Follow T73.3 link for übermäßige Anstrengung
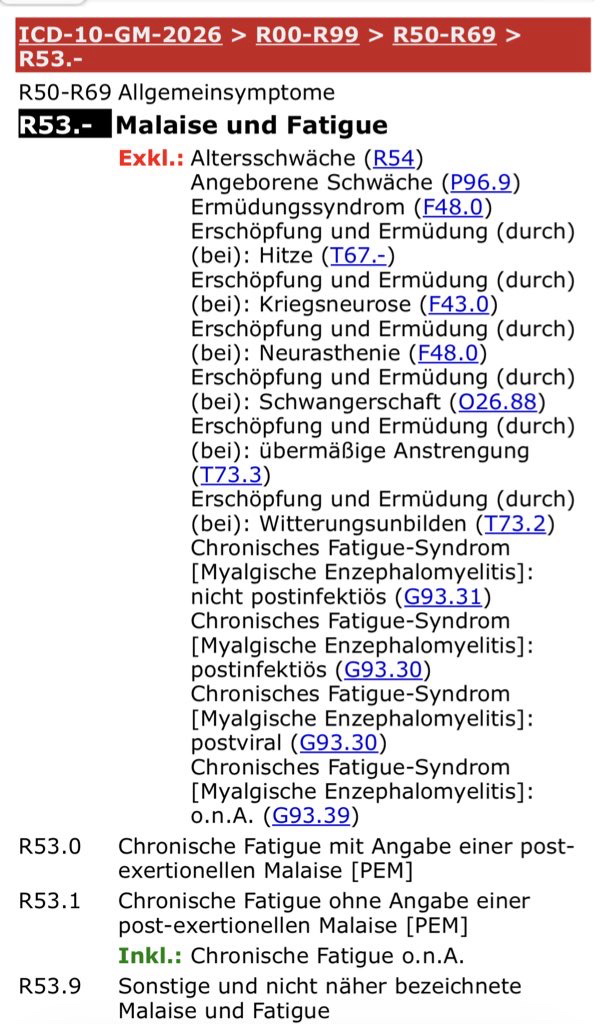Viewport: 601px width, 1024px height. click(x=230, y=475)
